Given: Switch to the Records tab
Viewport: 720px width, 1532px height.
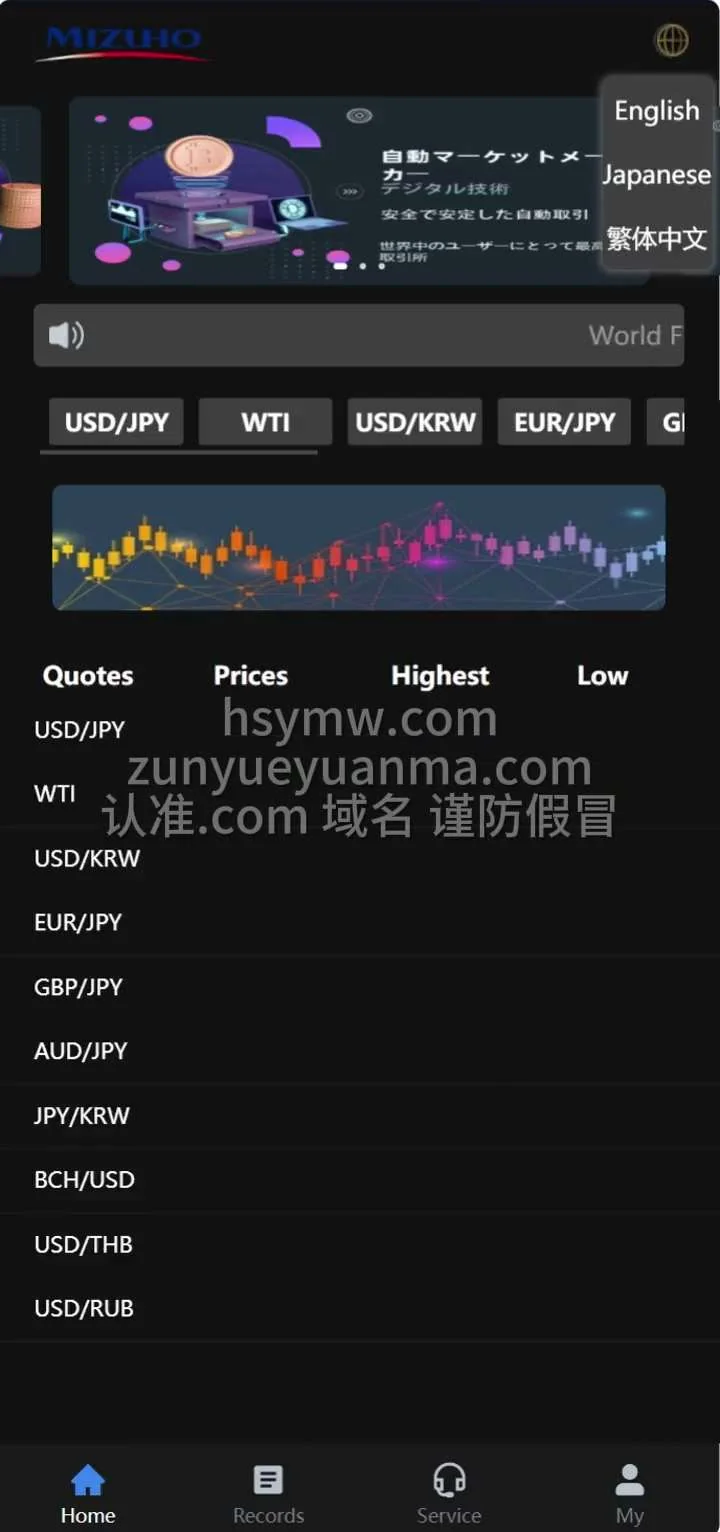Looking at the screenshot, I should tap(268, 1494).
